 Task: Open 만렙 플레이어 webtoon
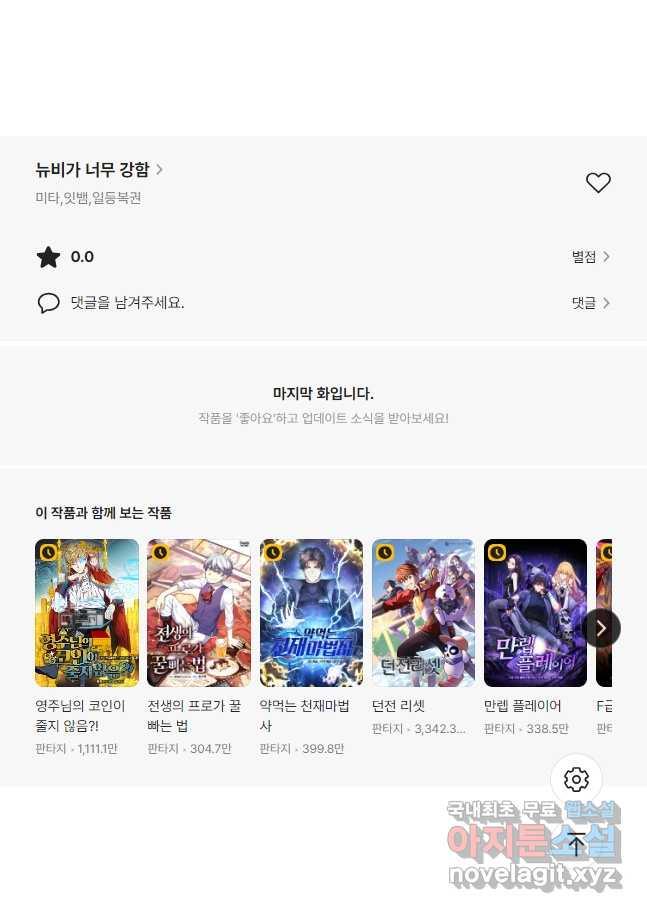click(x=535, y=613)
